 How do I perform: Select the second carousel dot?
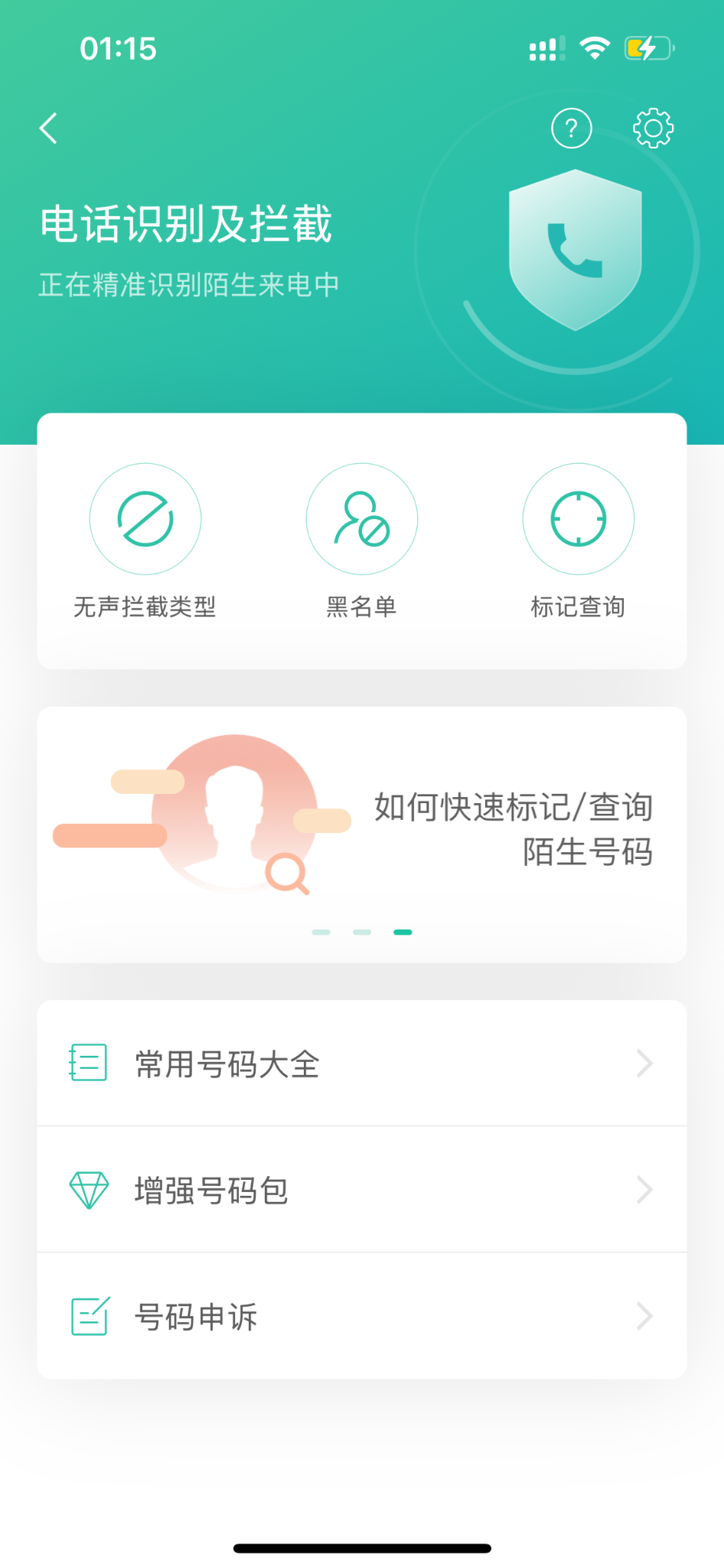[x=360, y=932]
